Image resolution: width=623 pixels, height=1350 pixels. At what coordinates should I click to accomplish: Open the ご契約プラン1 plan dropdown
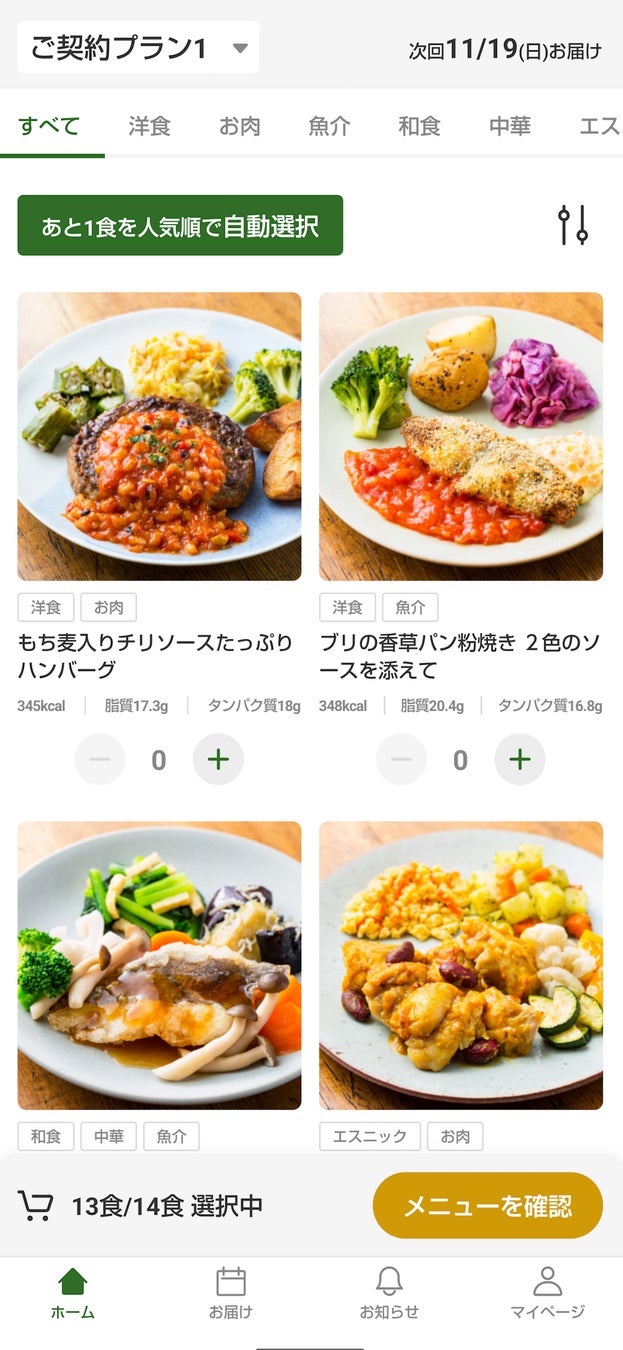click(138, 48)
